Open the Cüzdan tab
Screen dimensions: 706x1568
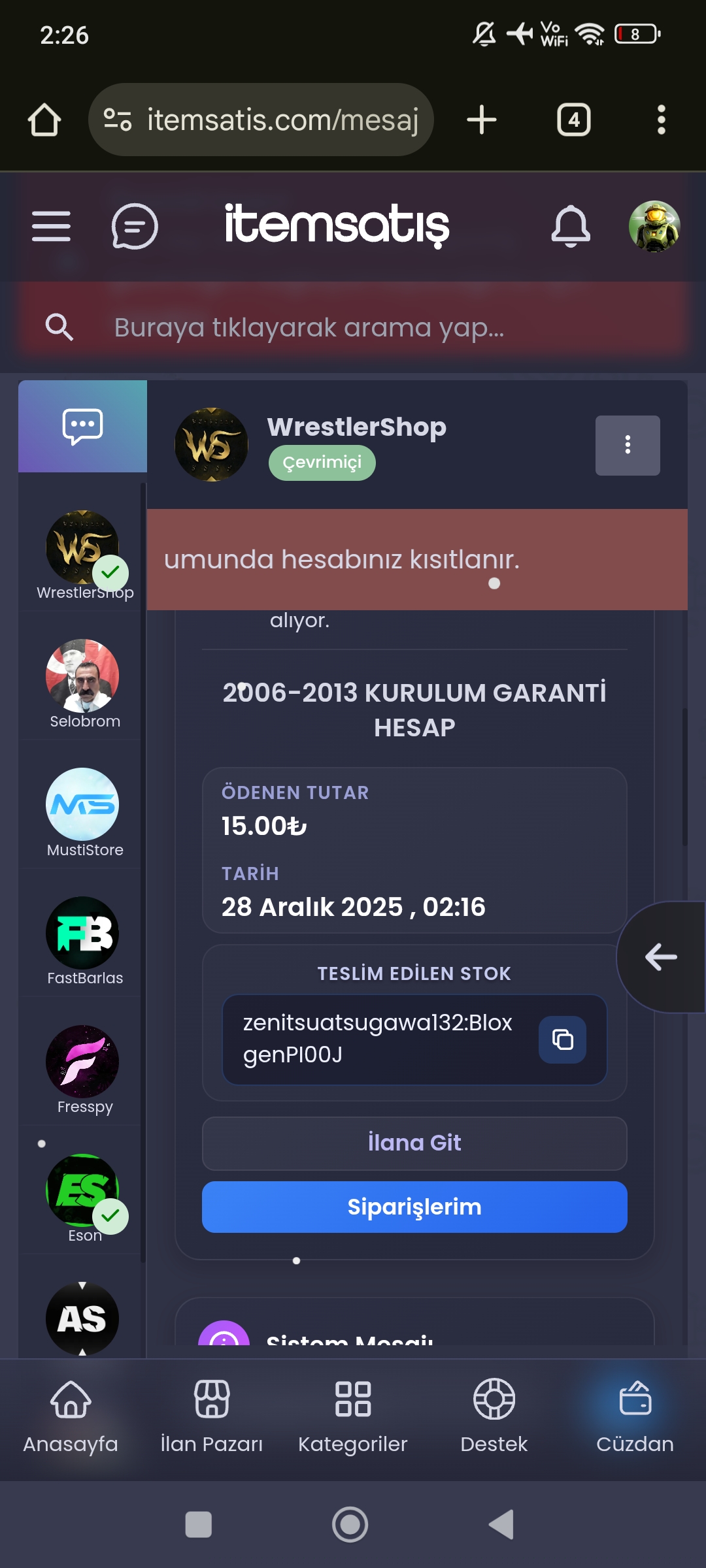coord(635,1416)
